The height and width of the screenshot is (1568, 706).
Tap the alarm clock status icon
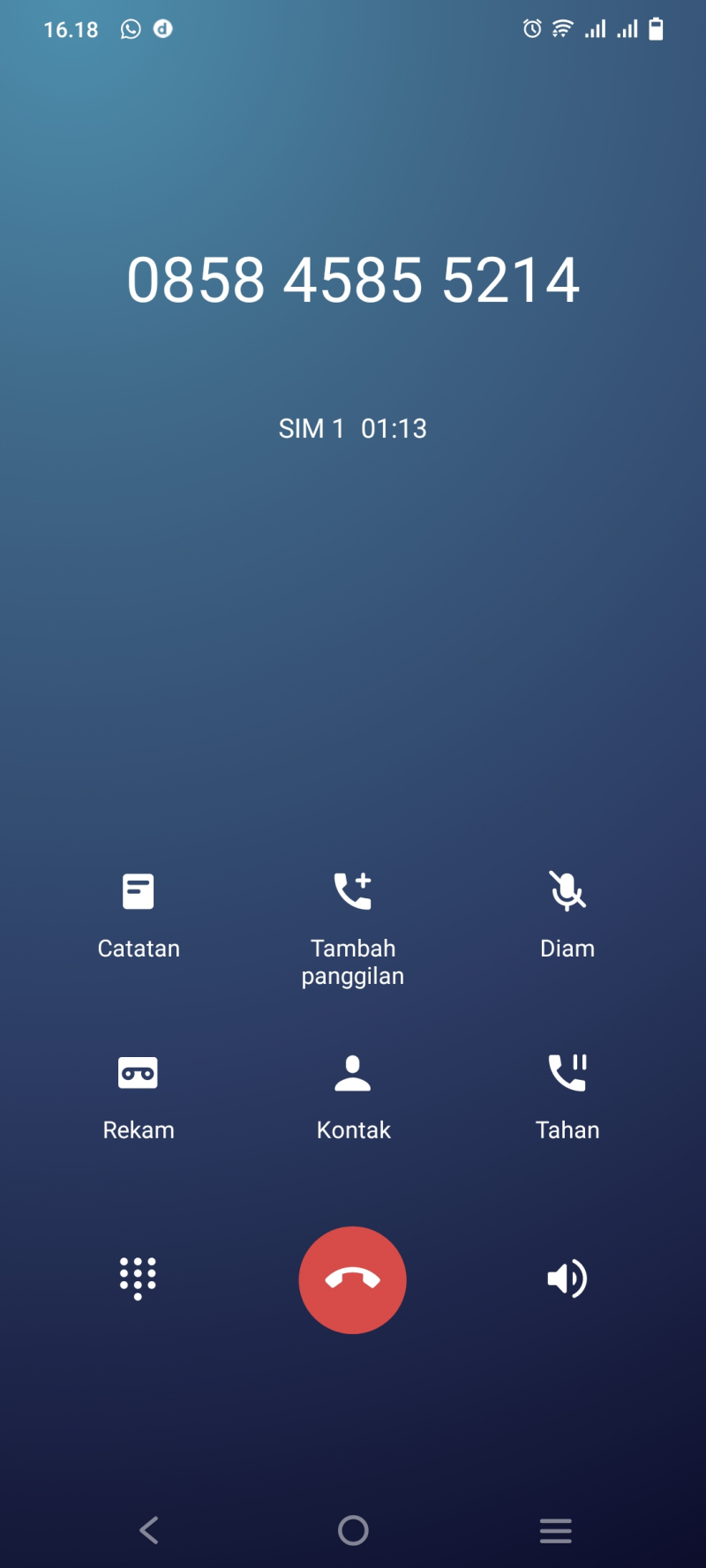point(531,29)
